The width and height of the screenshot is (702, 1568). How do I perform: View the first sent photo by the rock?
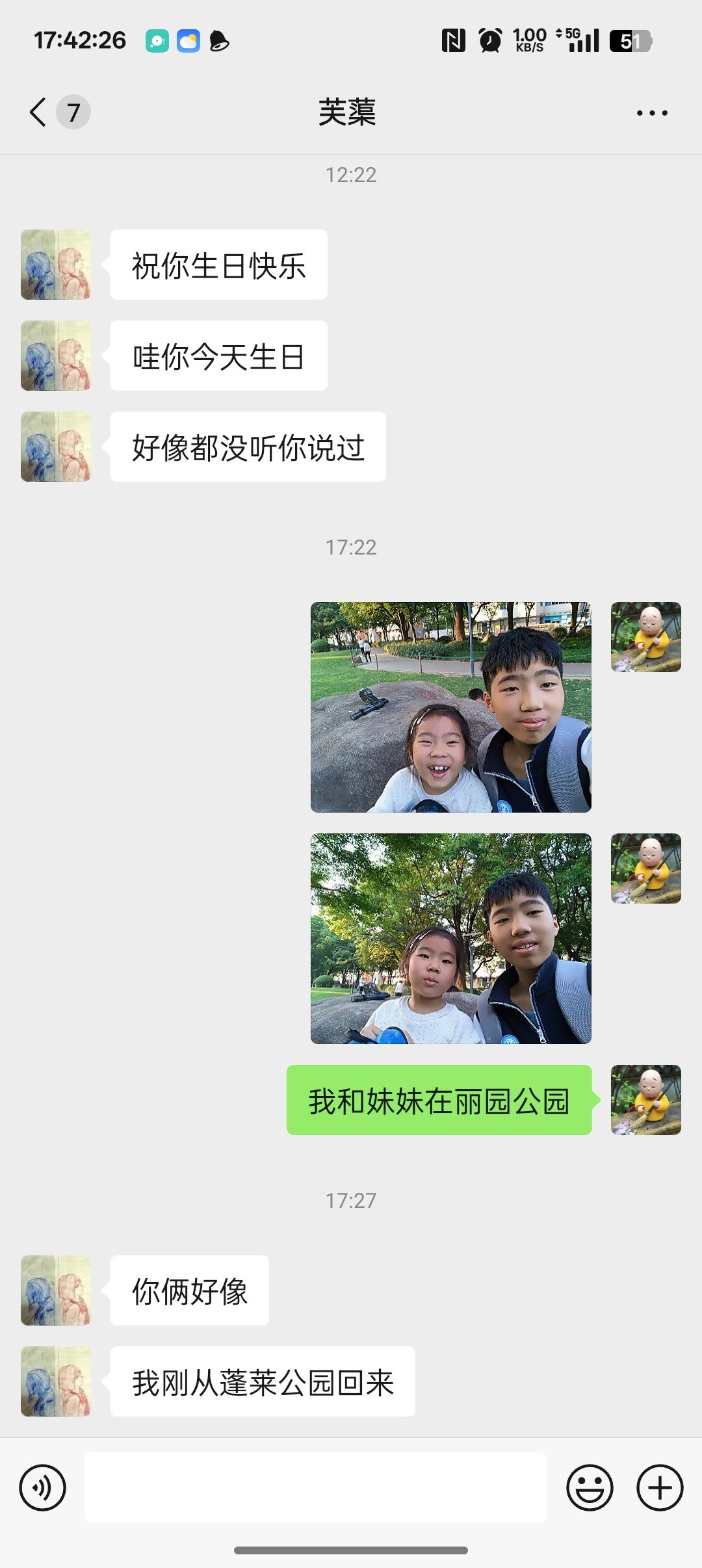tap(451, 707)
